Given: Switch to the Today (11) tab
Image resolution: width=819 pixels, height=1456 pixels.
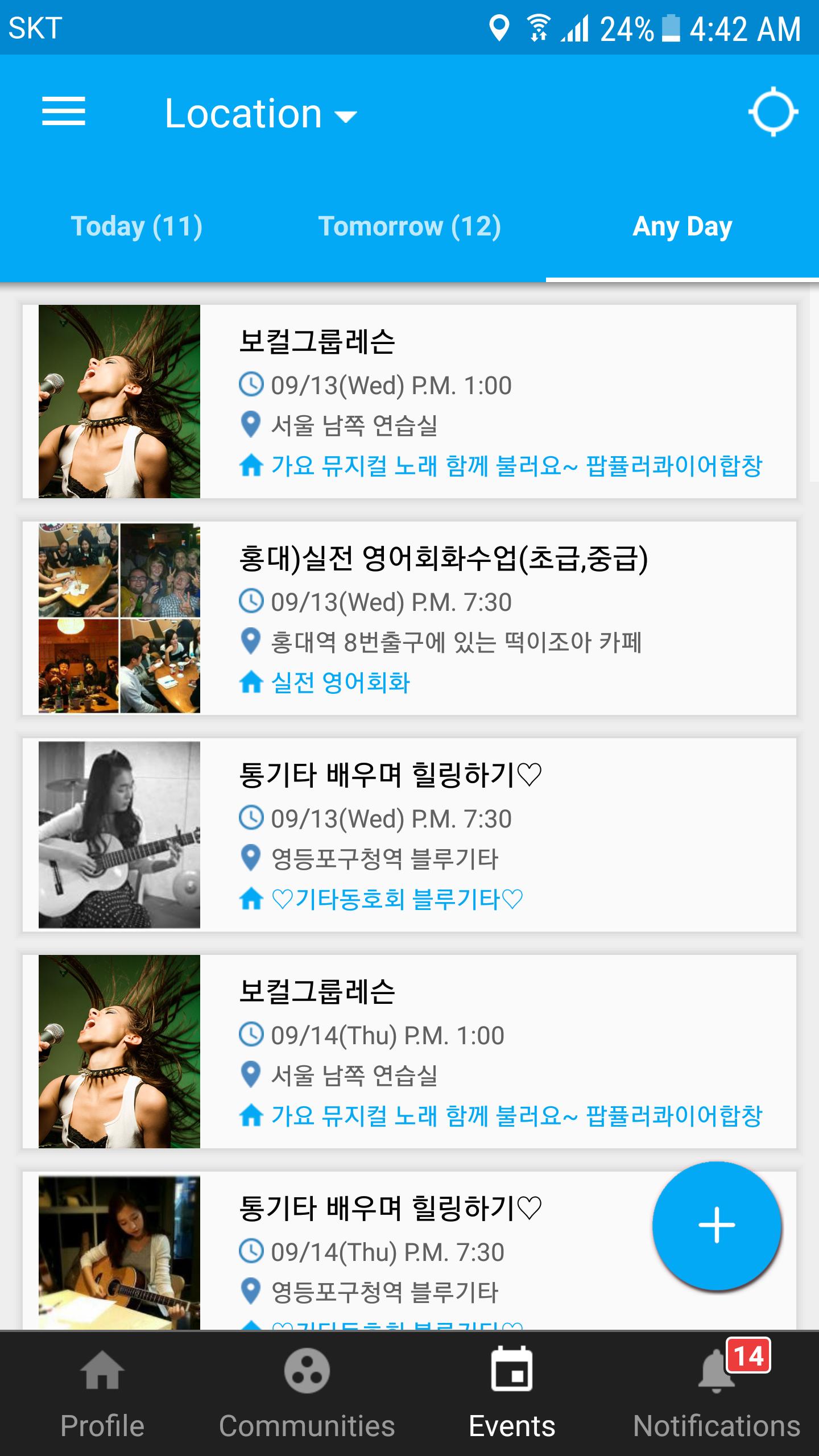Looking at the screenshot, I should pyautogui.click(x=136, y=226).
